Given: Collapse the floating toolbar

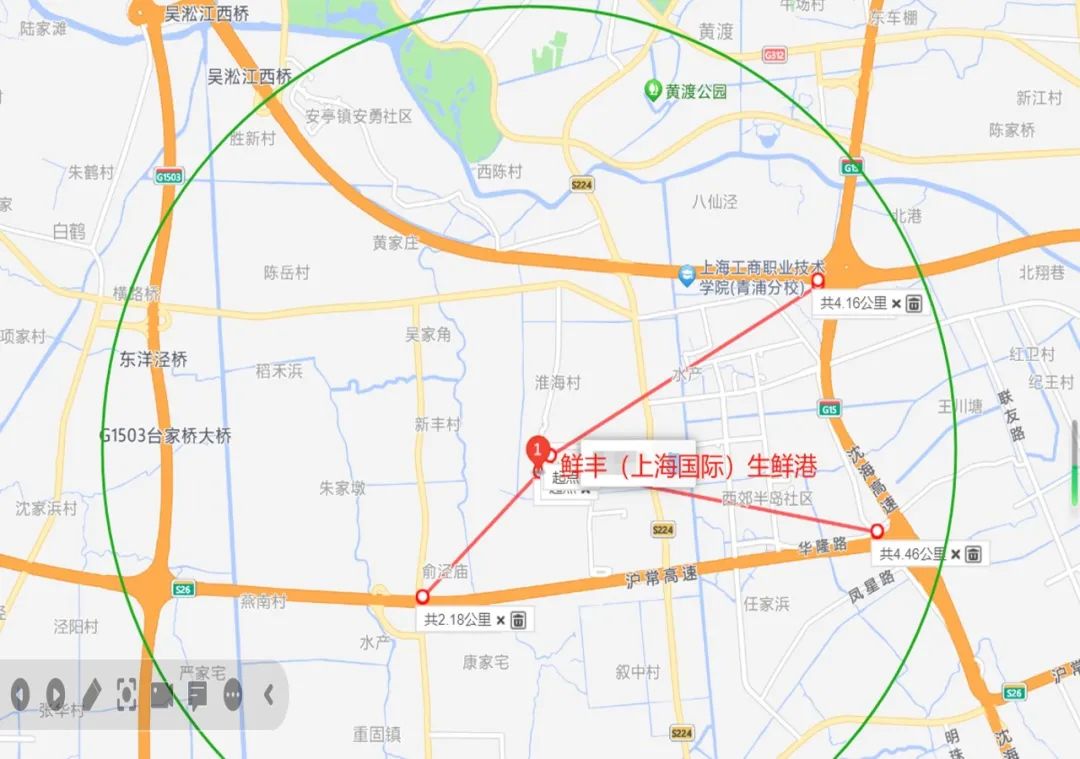Looking at the screenshot, I should (268, 694).
